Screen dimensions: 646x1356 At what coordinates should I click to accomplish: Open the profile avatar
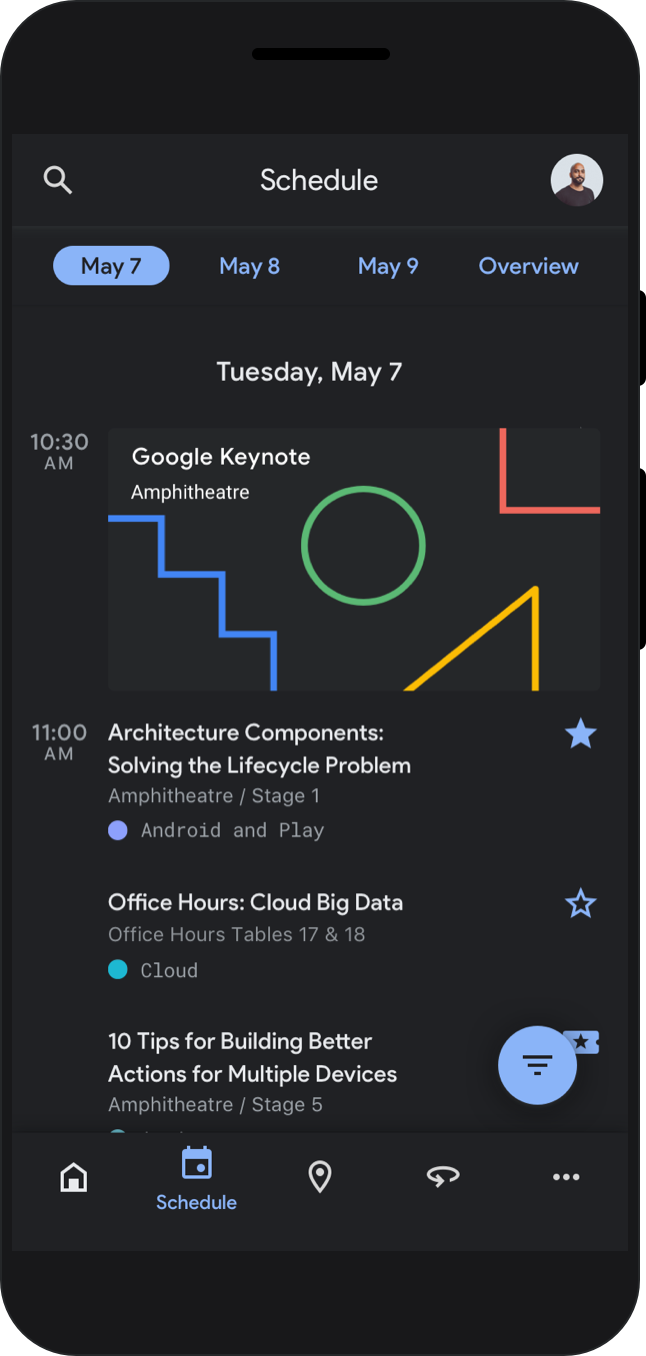577,180
